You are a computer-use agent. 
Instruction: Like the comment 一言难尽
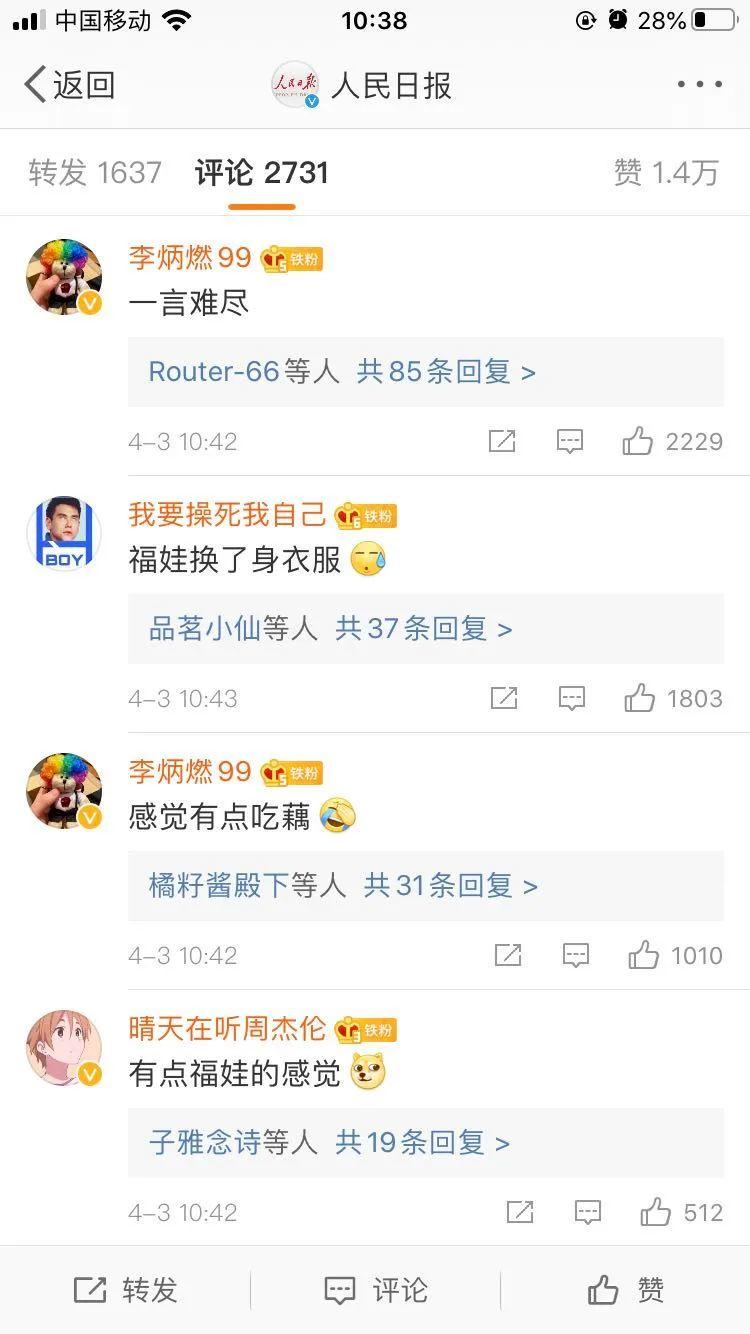click(x=672, y=441)
